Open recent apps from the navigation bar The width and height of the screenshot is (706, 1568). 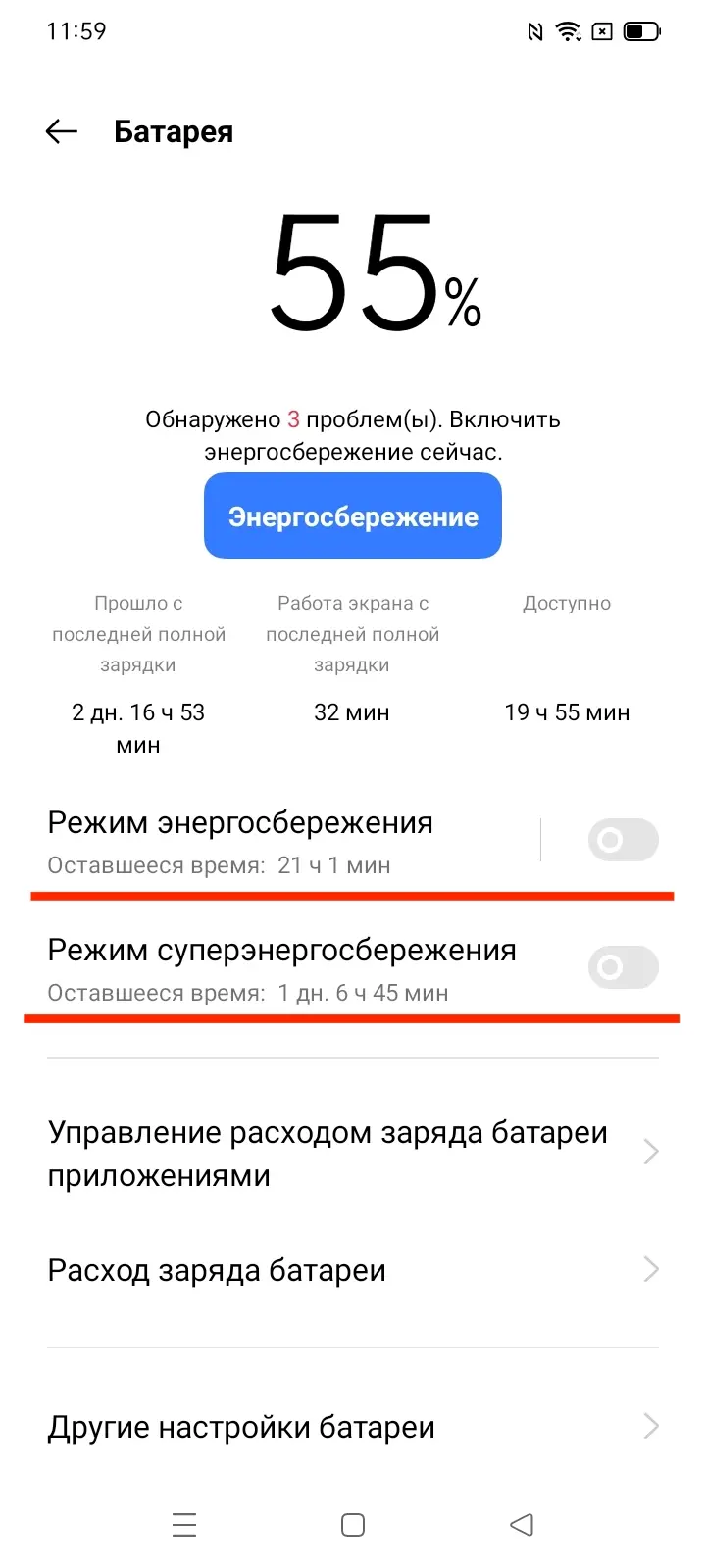pyautogui.click(x=184, y=1524)
